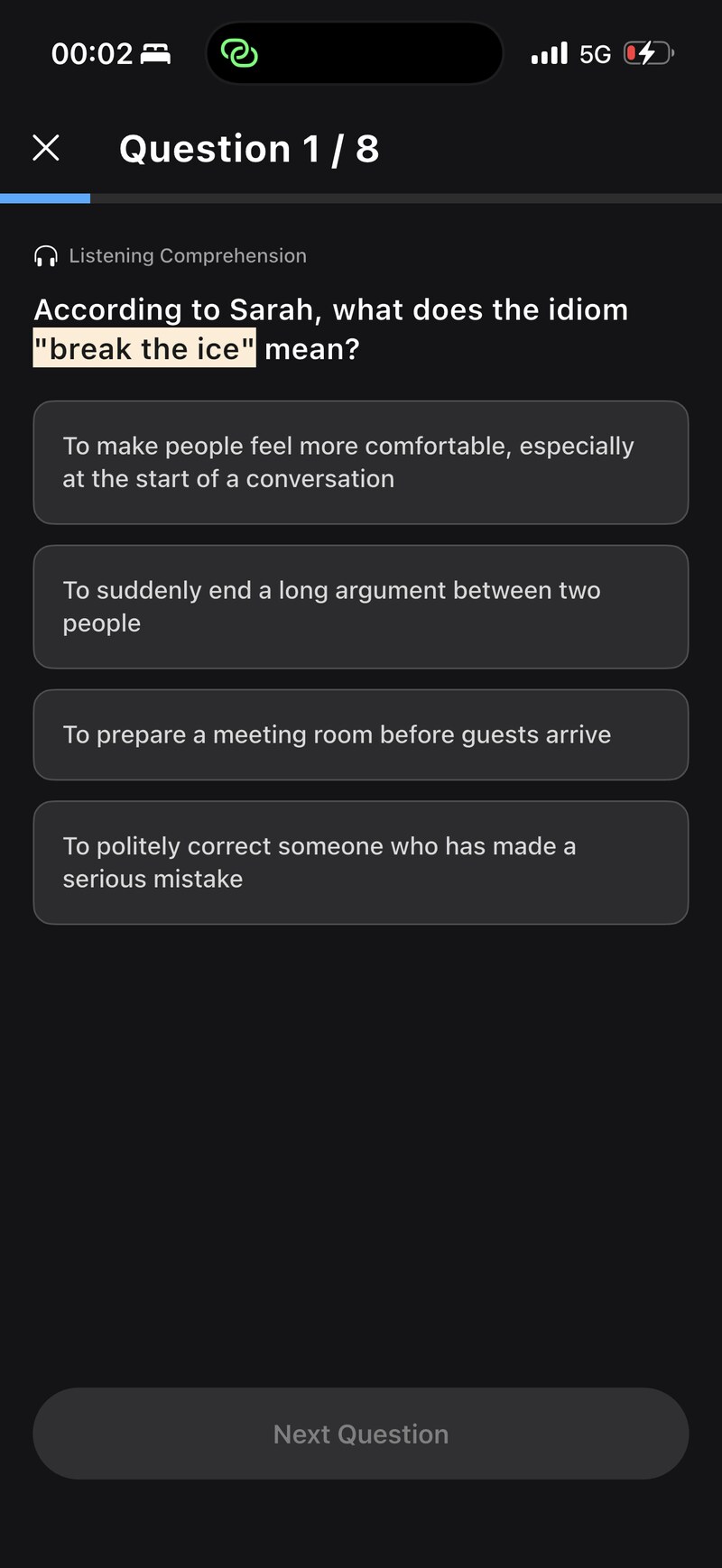The image size is (722, 1568).
Task: Pick the answer about preparing a meeting room
Action: pos(361,735)
